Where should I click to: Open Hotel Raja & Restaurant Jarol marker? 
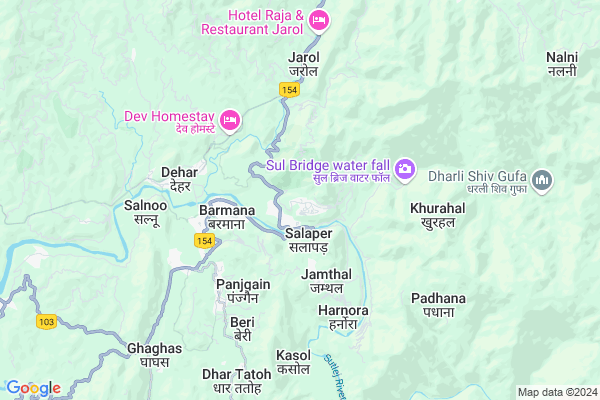click(x=319, y=20)
